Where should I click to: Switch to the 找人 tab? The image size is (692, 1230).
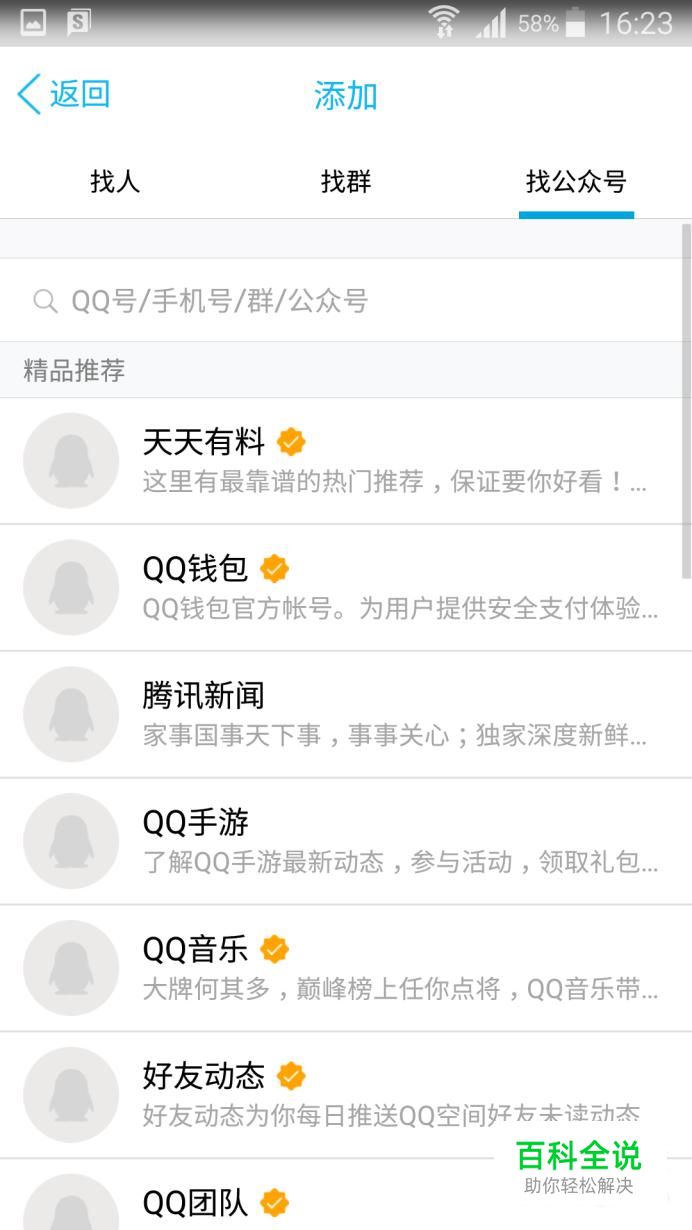point(115,182)
